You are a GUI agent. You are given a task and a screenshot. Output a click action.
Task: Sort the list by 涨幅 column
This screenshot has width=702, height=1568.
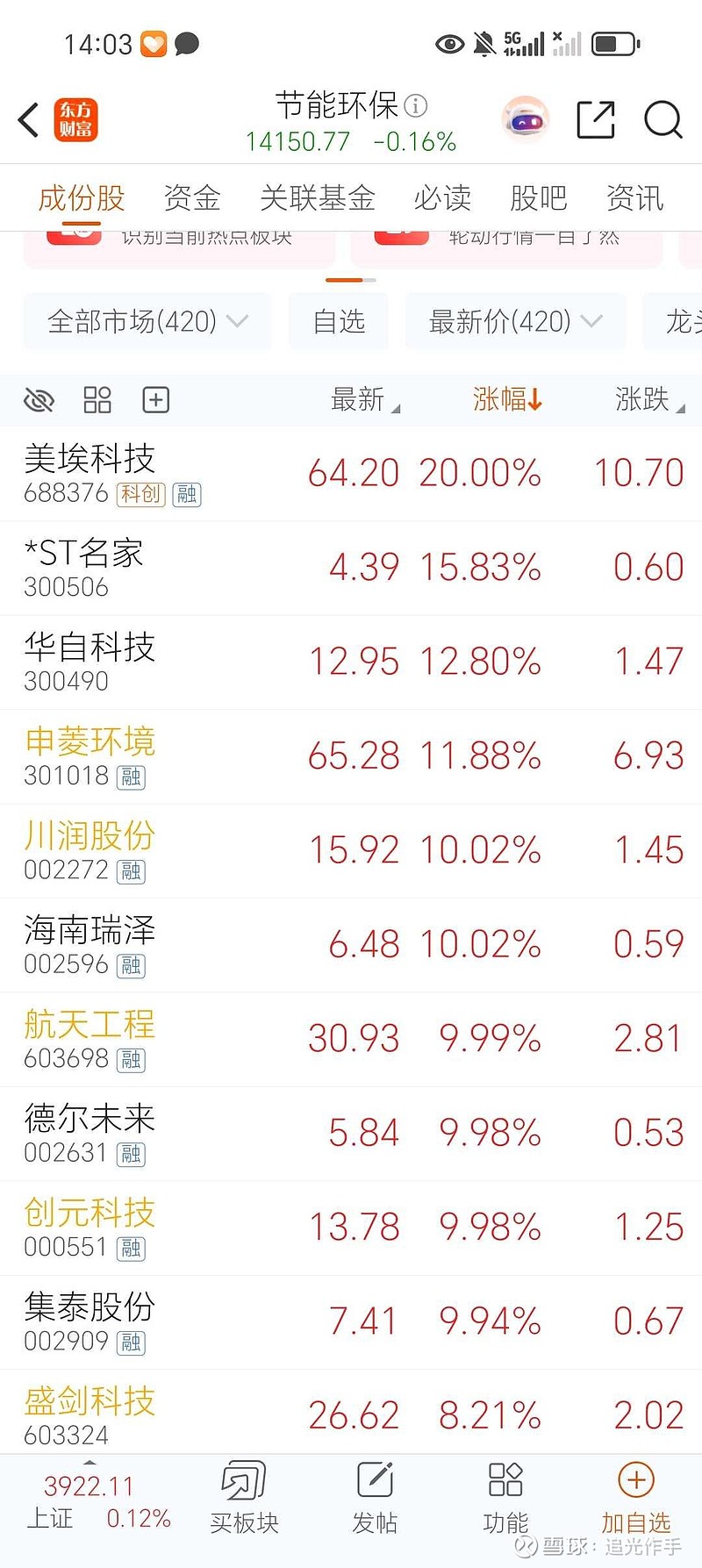click(507, 400)
